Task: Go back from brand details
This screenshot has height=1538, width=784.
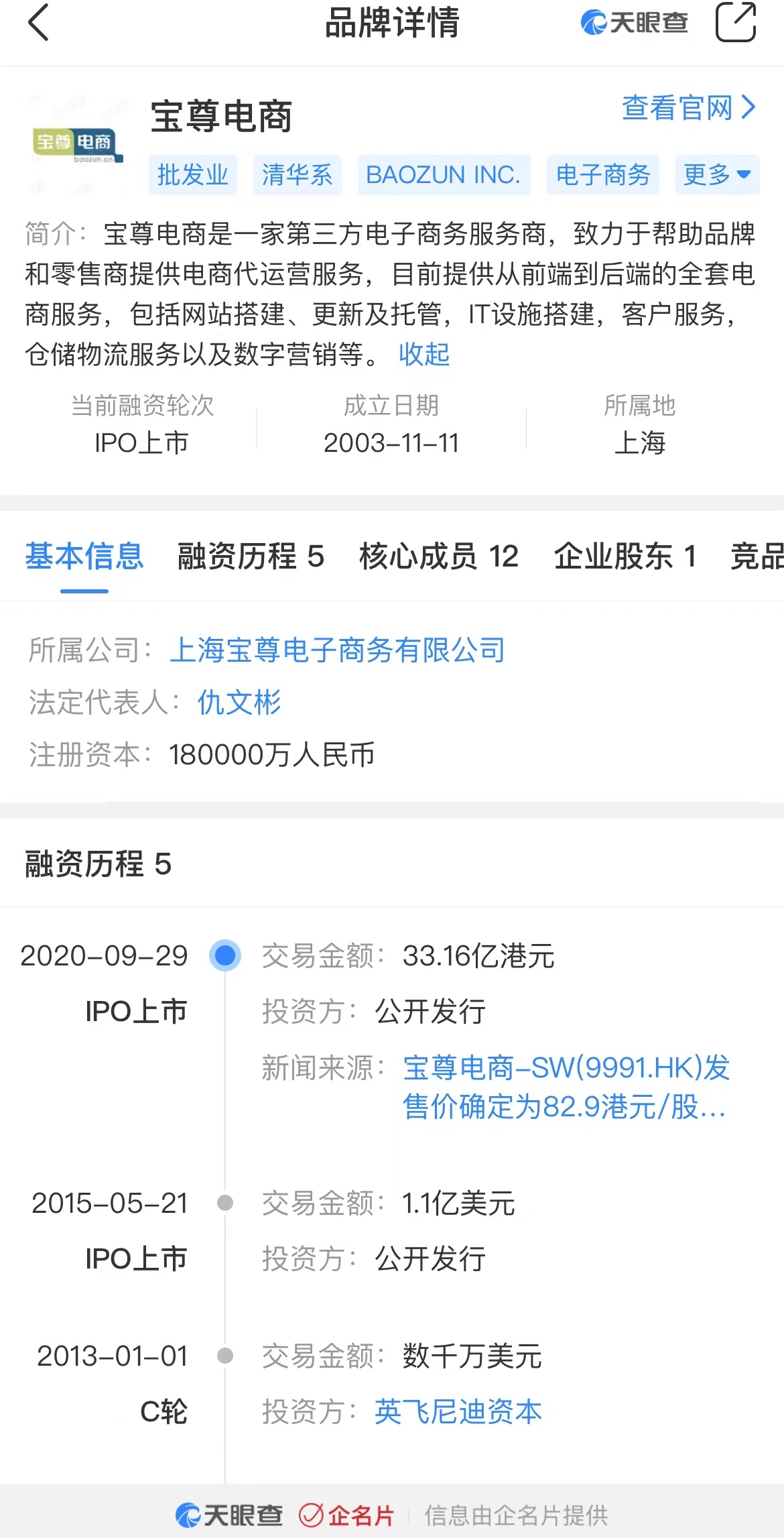Action: click(38, 23)
